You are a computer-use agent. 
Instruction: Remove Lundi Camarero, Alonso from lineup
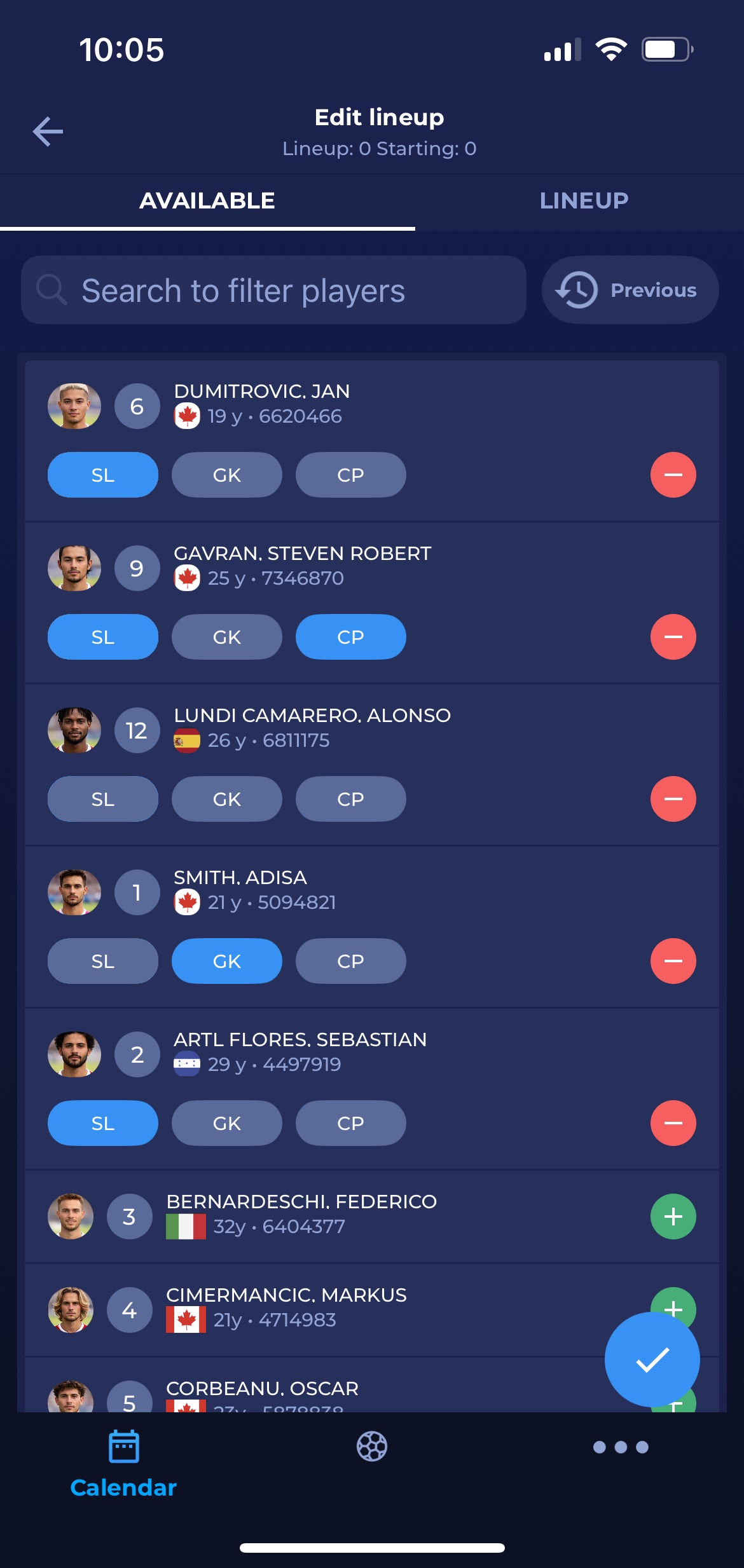673,799
